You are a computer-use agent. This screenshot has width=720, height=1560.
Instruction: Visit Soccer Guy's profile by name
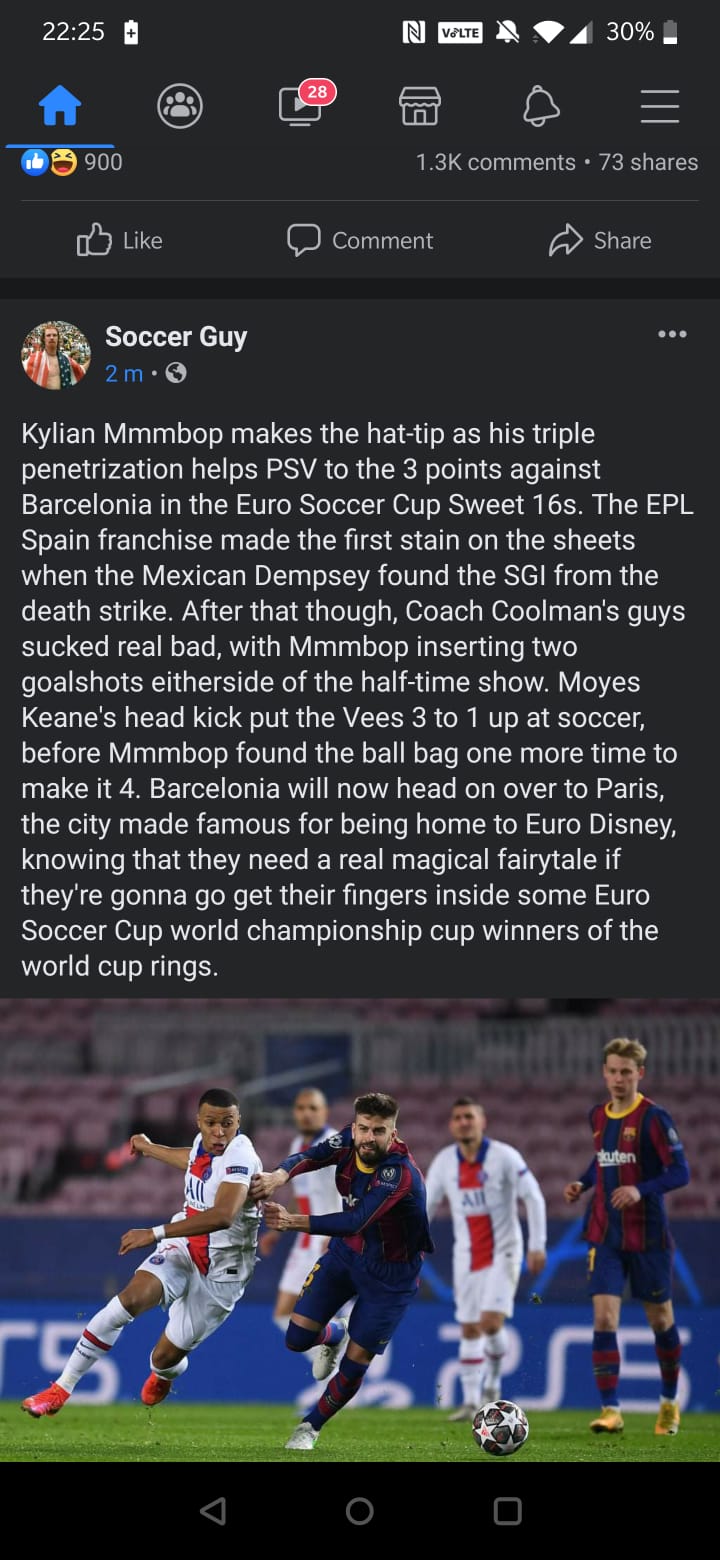[x=176, y=337]
